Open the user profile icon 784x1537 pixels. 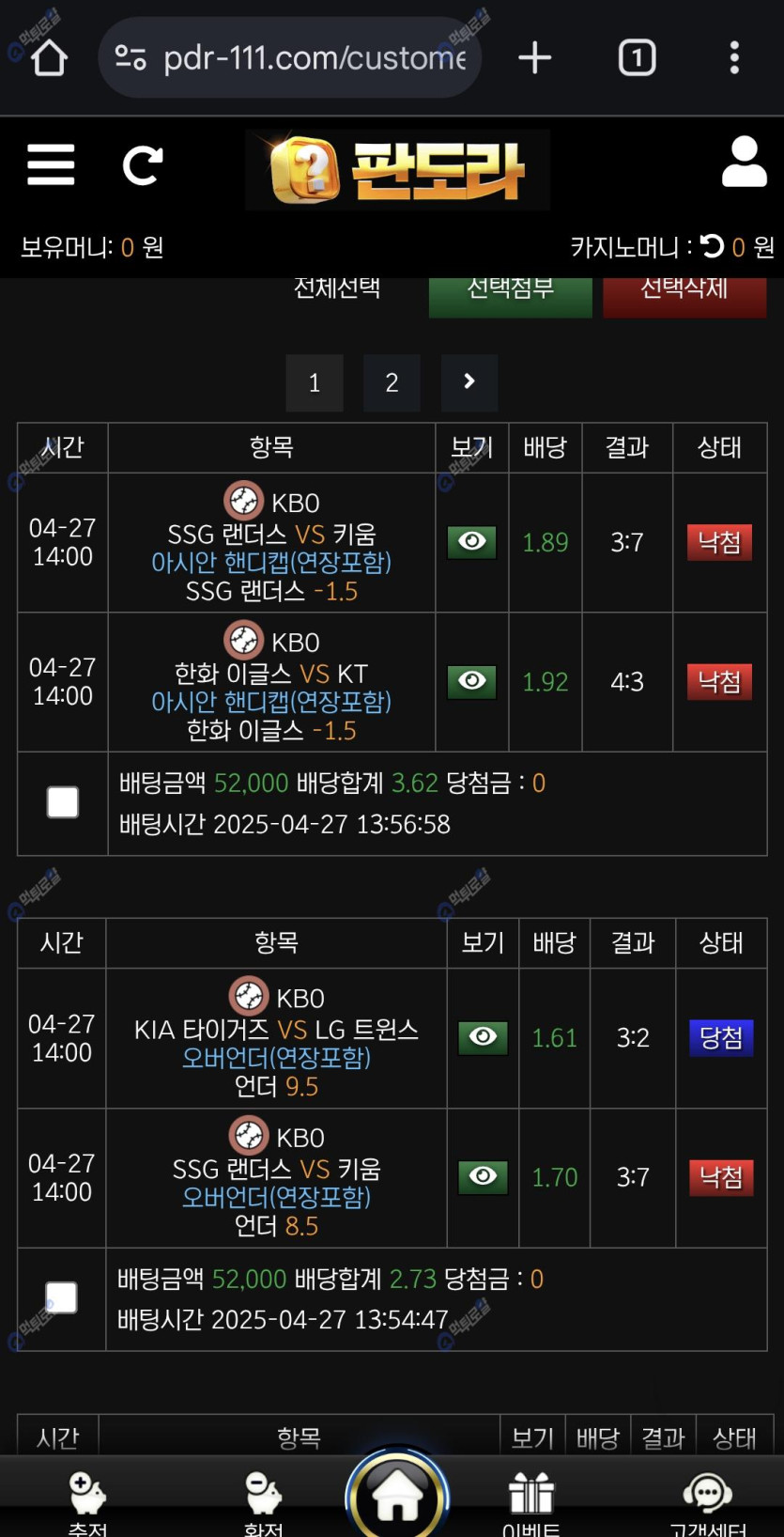pyautogui.click(x=744, y=162)
